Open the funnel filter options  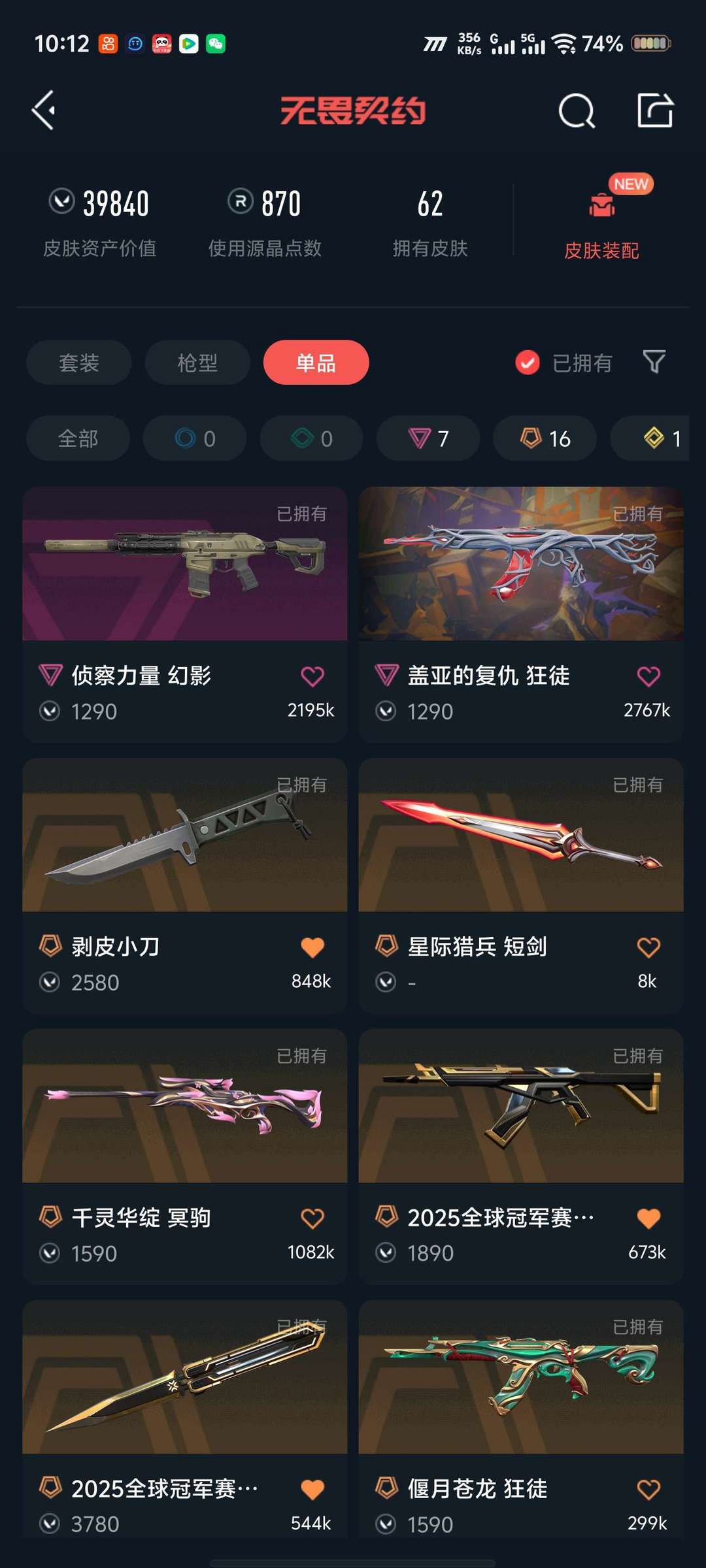pyautogui.click(x=654, y=361)
